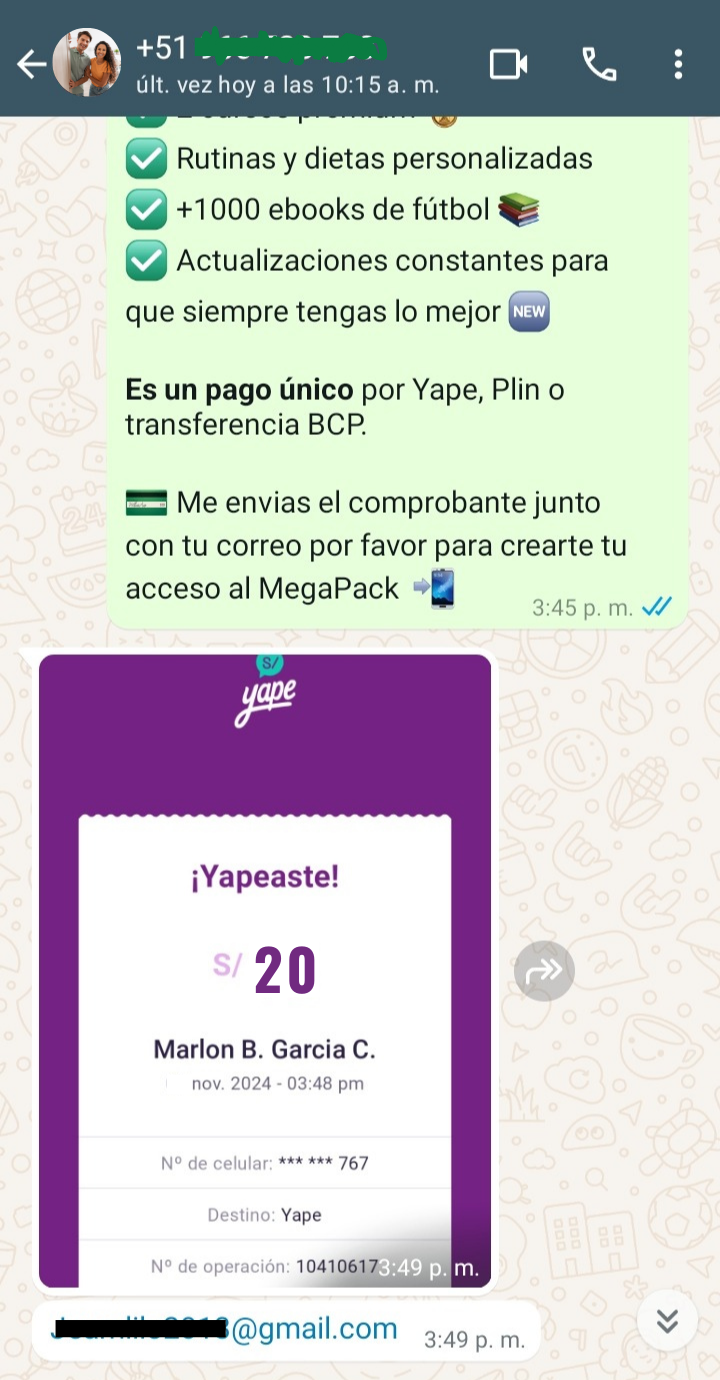Open the Yape receipt image
The height and width of the screenshot is (1380, 720).
(x=265, y=970)
